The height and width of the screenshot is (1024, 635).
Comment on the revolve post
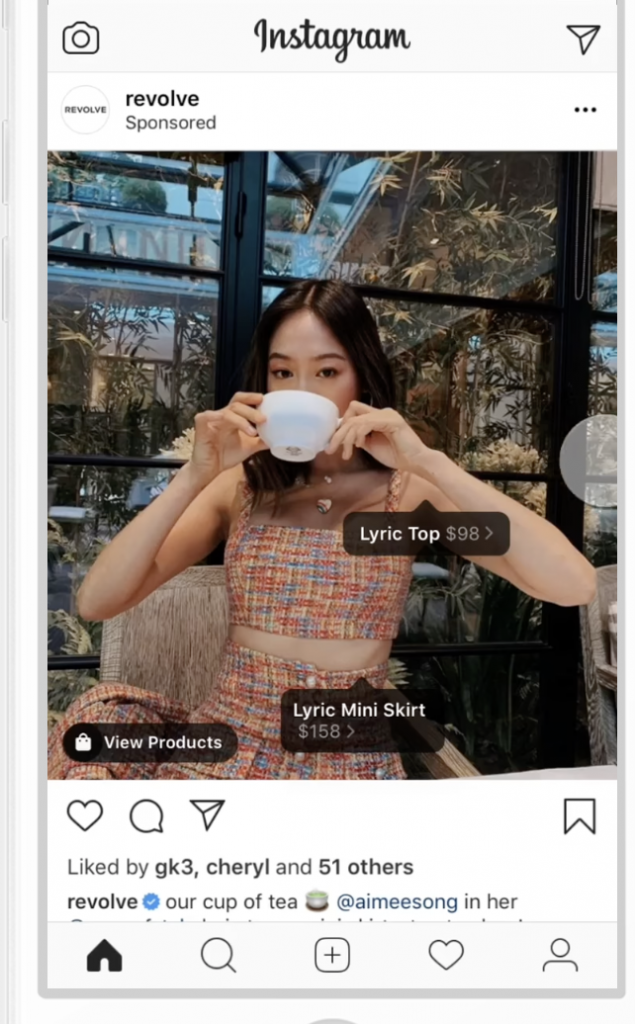pos(146,816)
